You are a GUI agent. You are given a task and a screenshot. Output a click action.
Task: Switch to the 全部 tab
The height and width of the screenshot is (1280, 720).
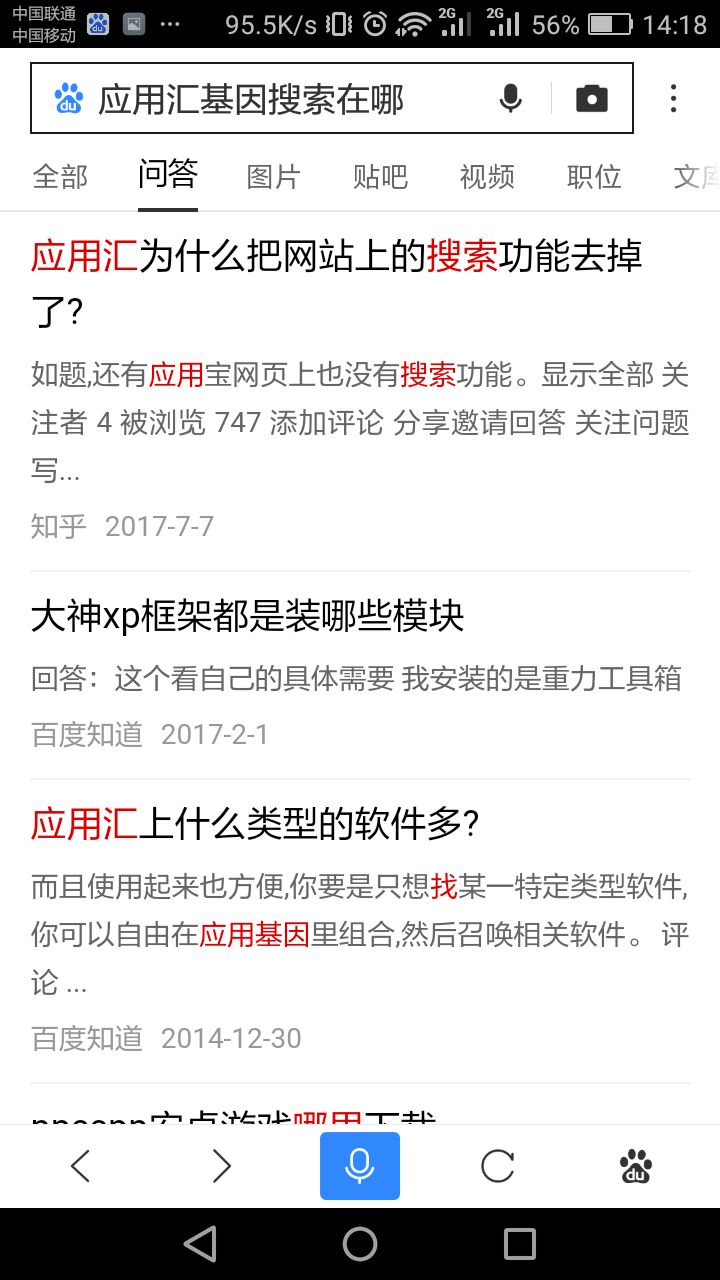click(x=60, y=177)
